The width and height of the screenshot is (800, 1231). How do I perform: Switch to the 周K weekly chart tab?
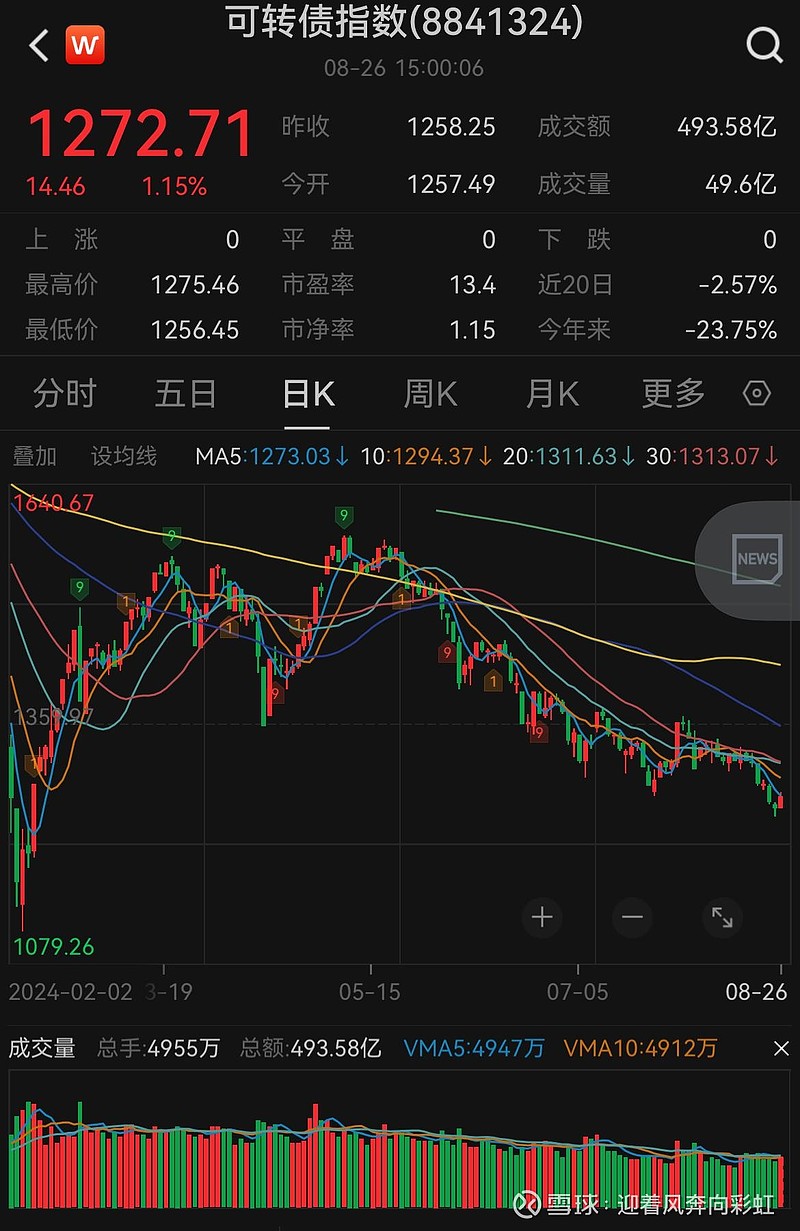[x=428, y=394]
